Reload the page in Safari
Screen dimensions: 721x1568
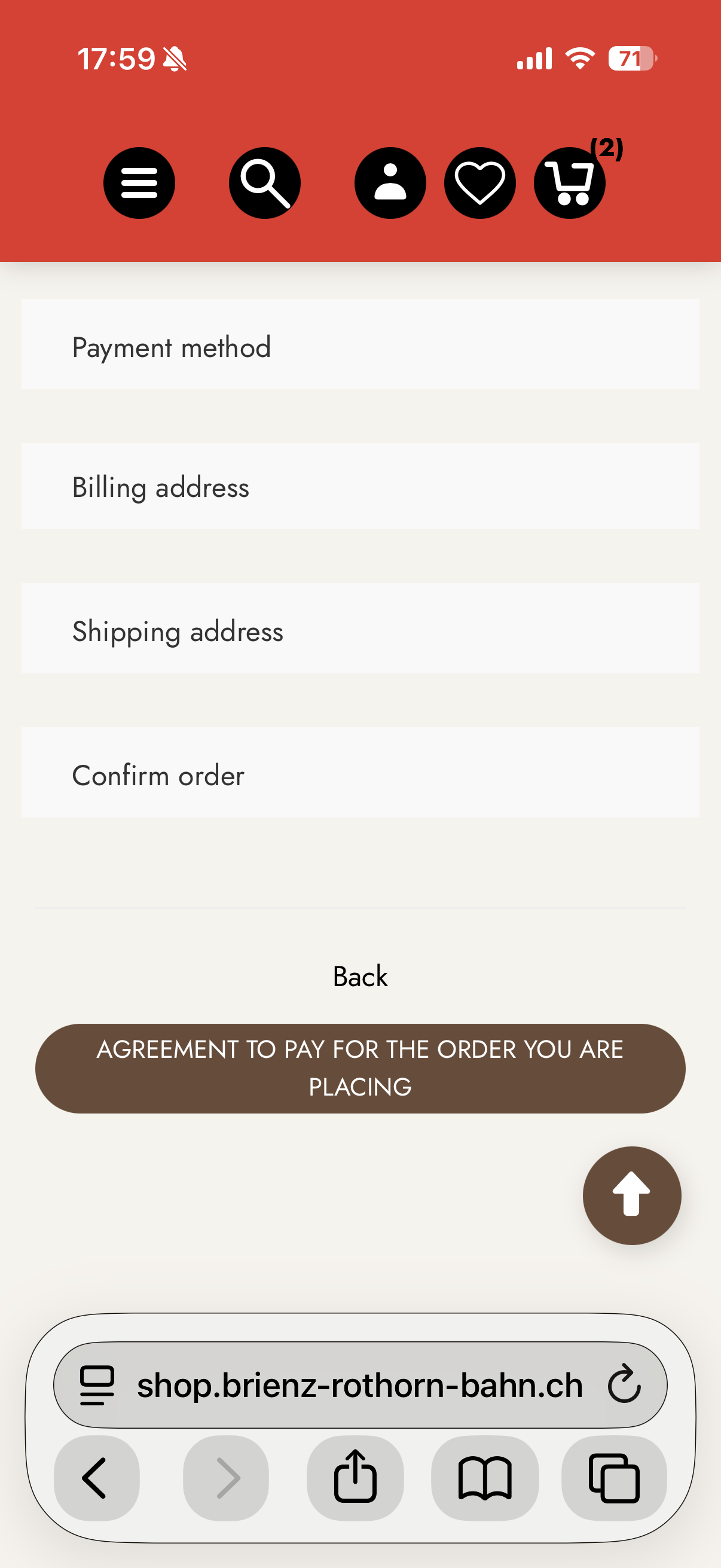624,1384
